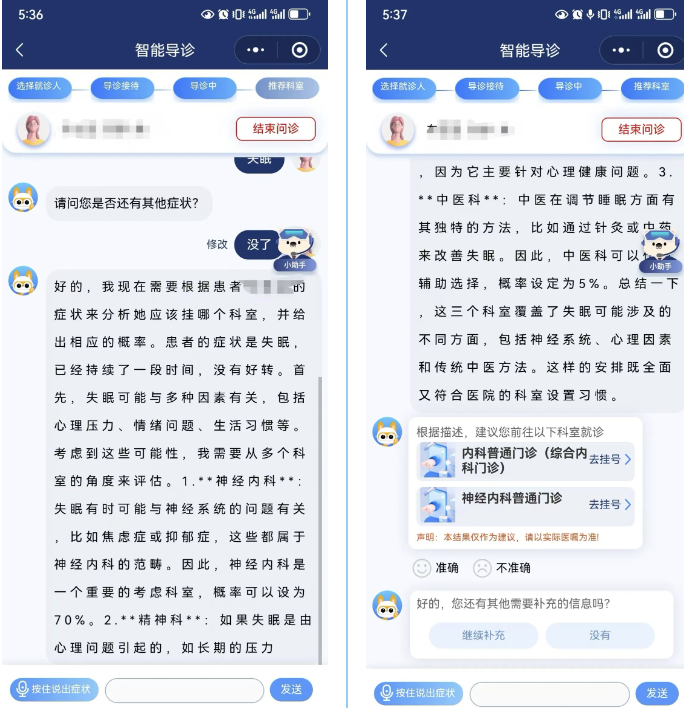Select 没有 to finish adding information

coord(599,635)
